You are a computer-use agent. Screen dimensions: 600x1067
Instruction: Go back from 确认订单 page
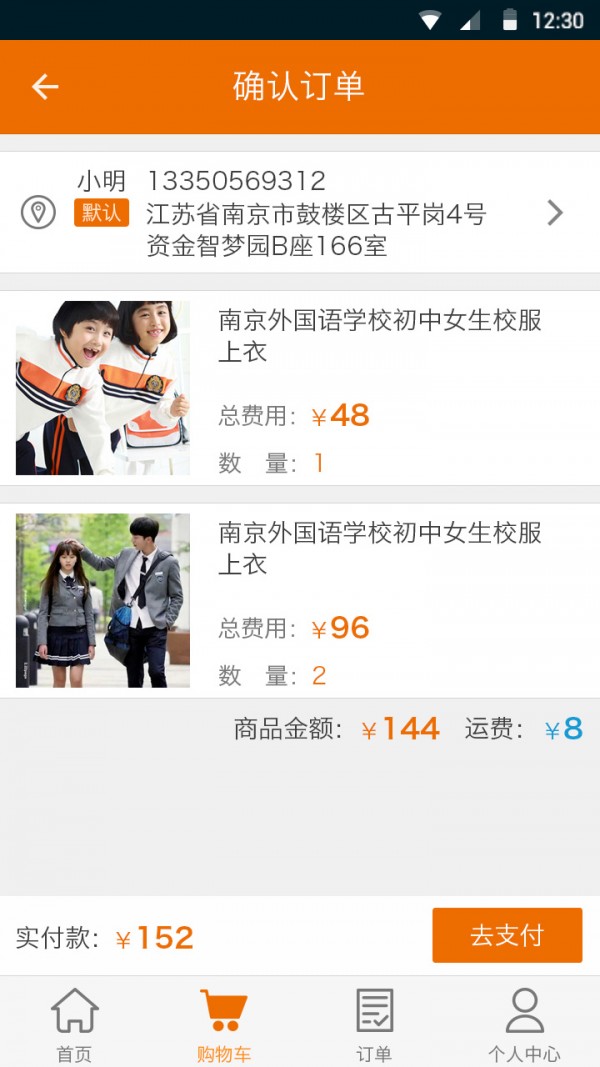tap(45, 87)
